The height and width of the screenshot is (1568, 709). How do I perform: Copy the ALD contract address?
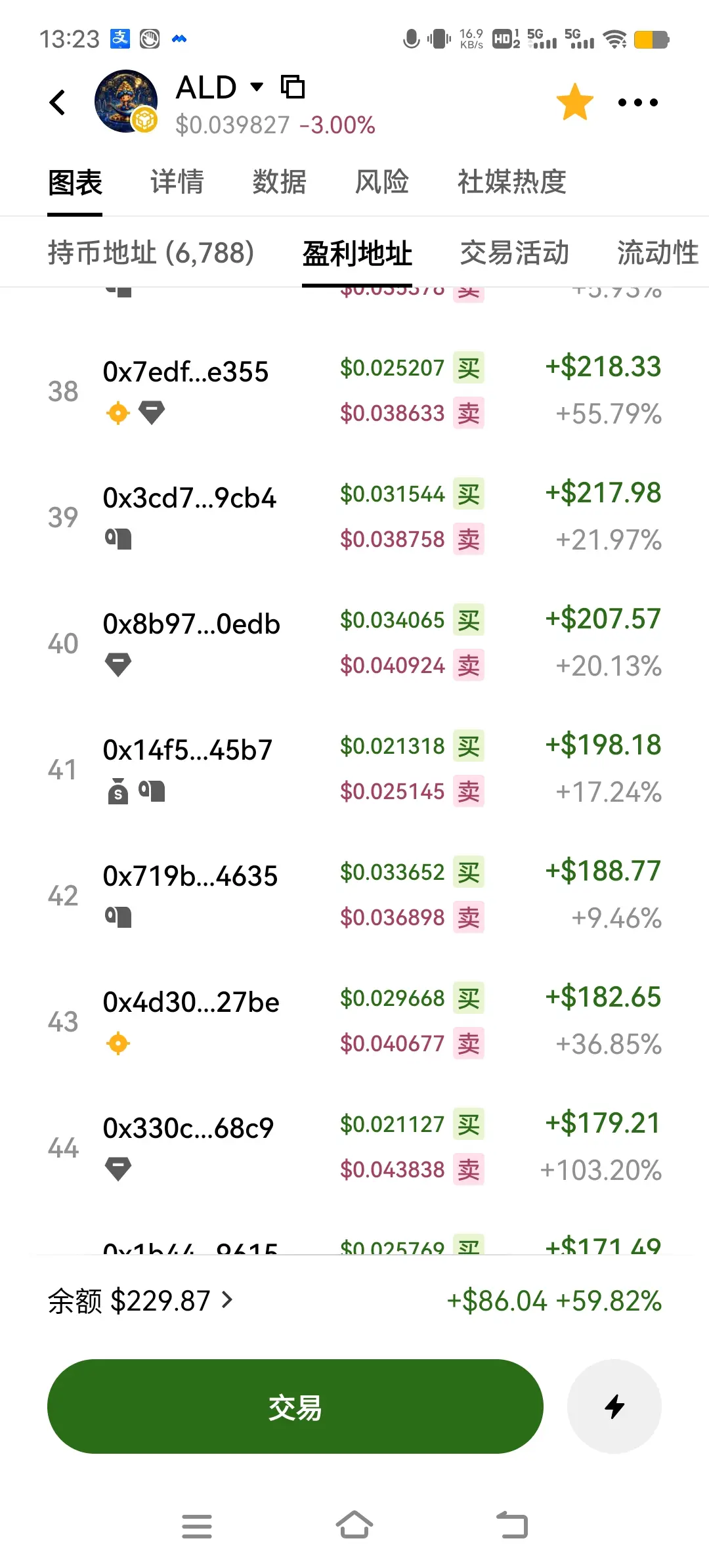click(x=293, y=87)
